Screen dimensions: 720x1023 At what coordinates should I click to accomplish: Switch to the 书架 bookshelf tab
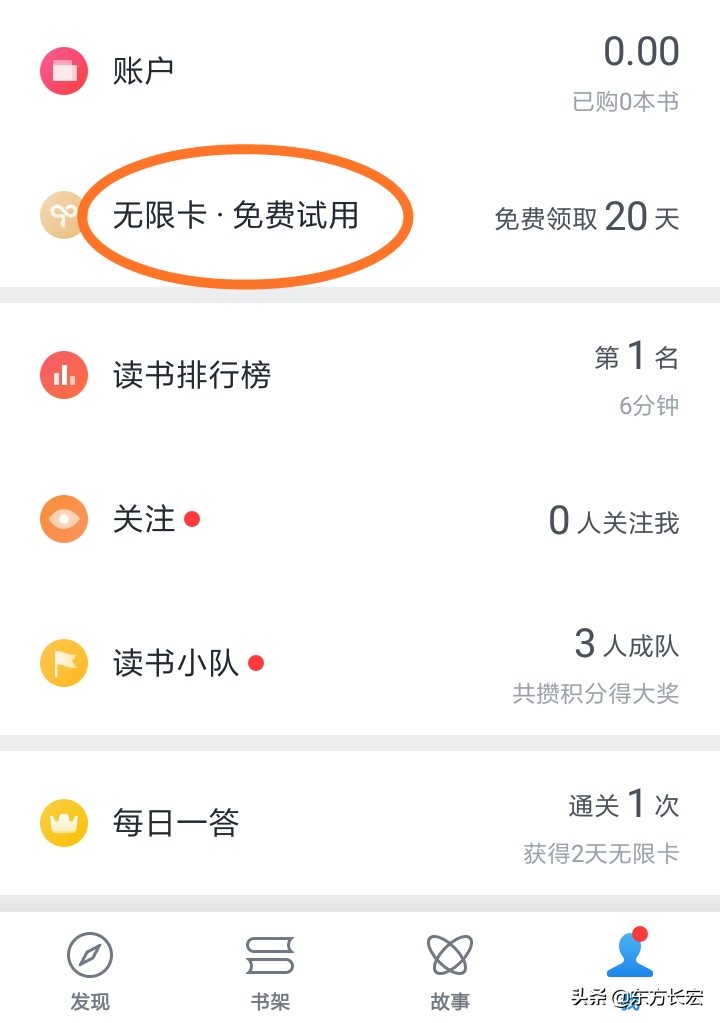click(x=270, y=970)
